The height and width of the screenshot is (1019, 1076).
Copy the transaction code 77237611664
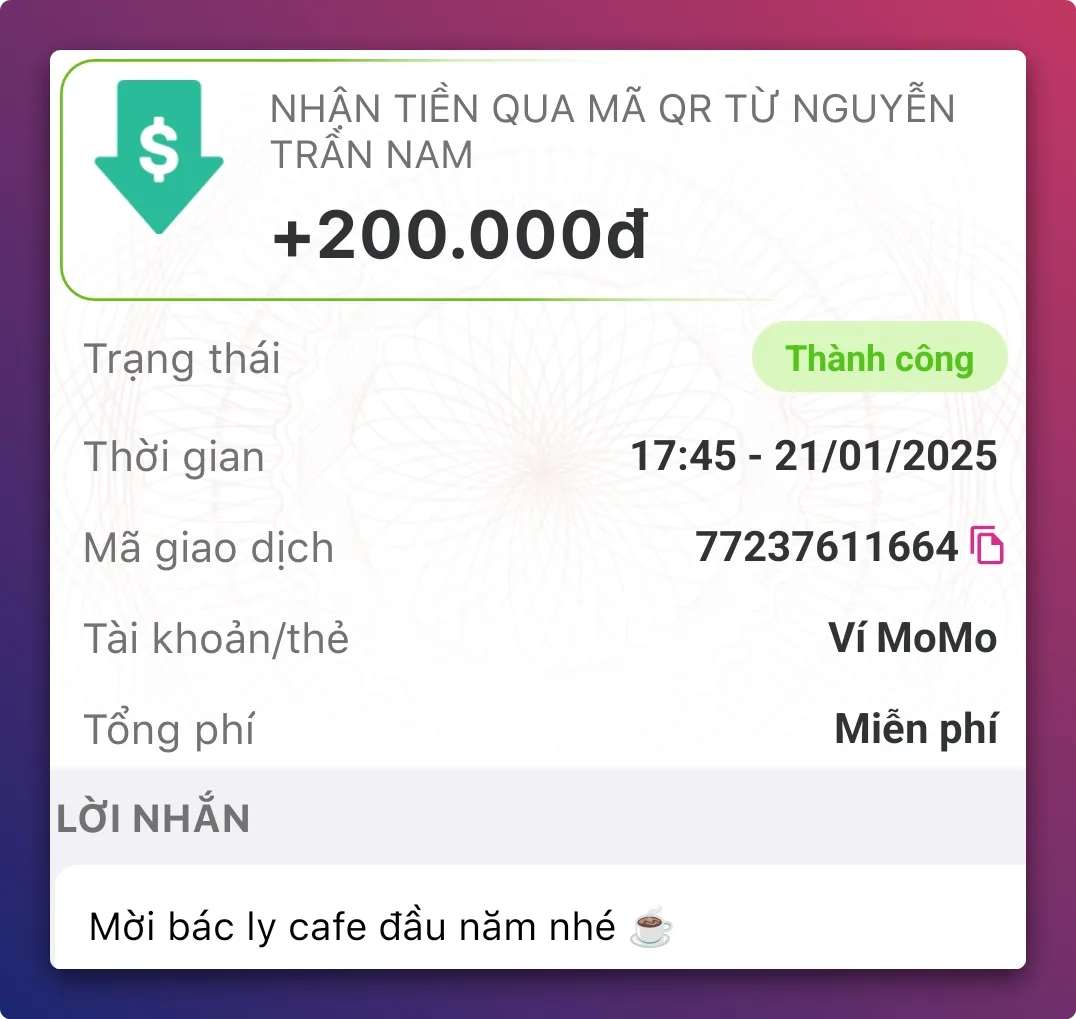coord(987,546)
